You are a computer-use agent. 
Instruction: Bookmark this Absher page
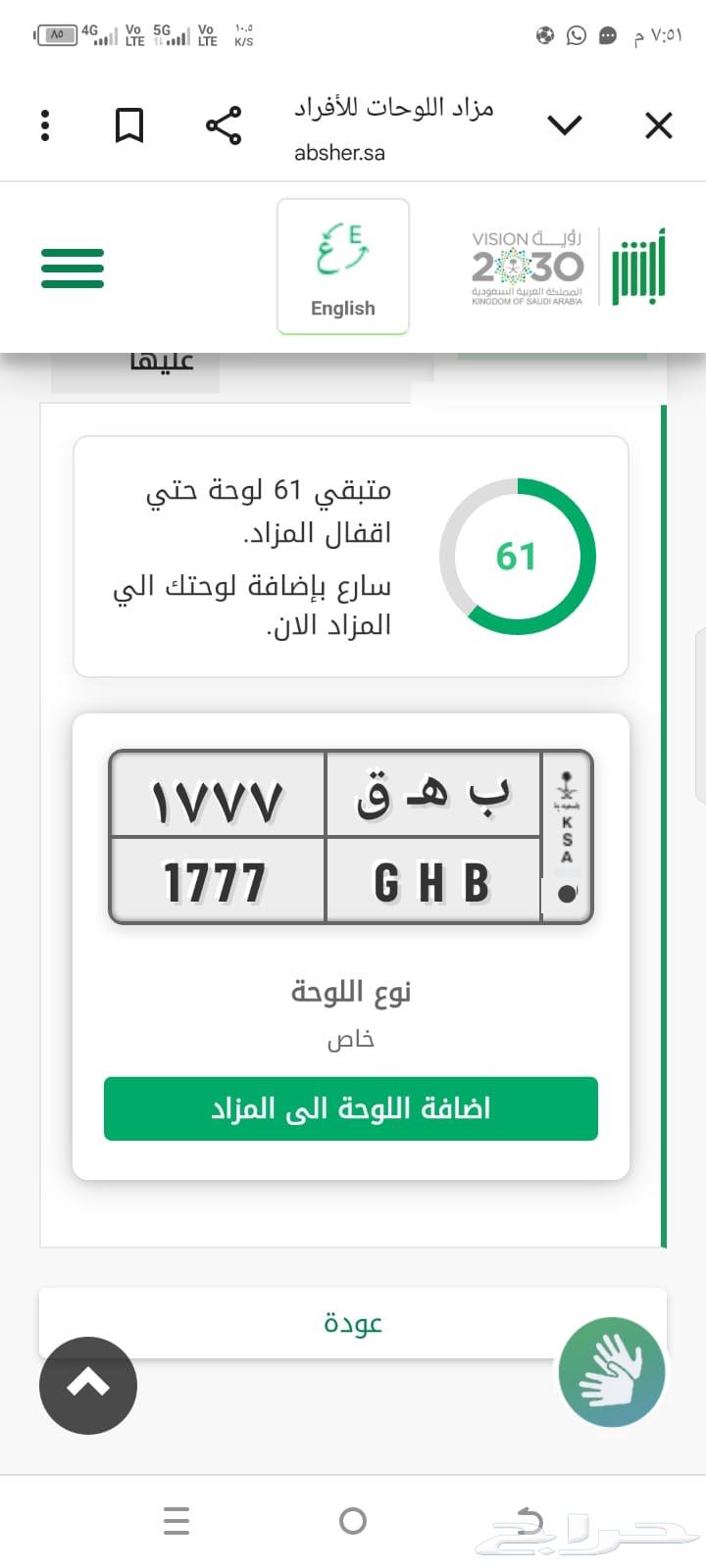coord(129,125)
